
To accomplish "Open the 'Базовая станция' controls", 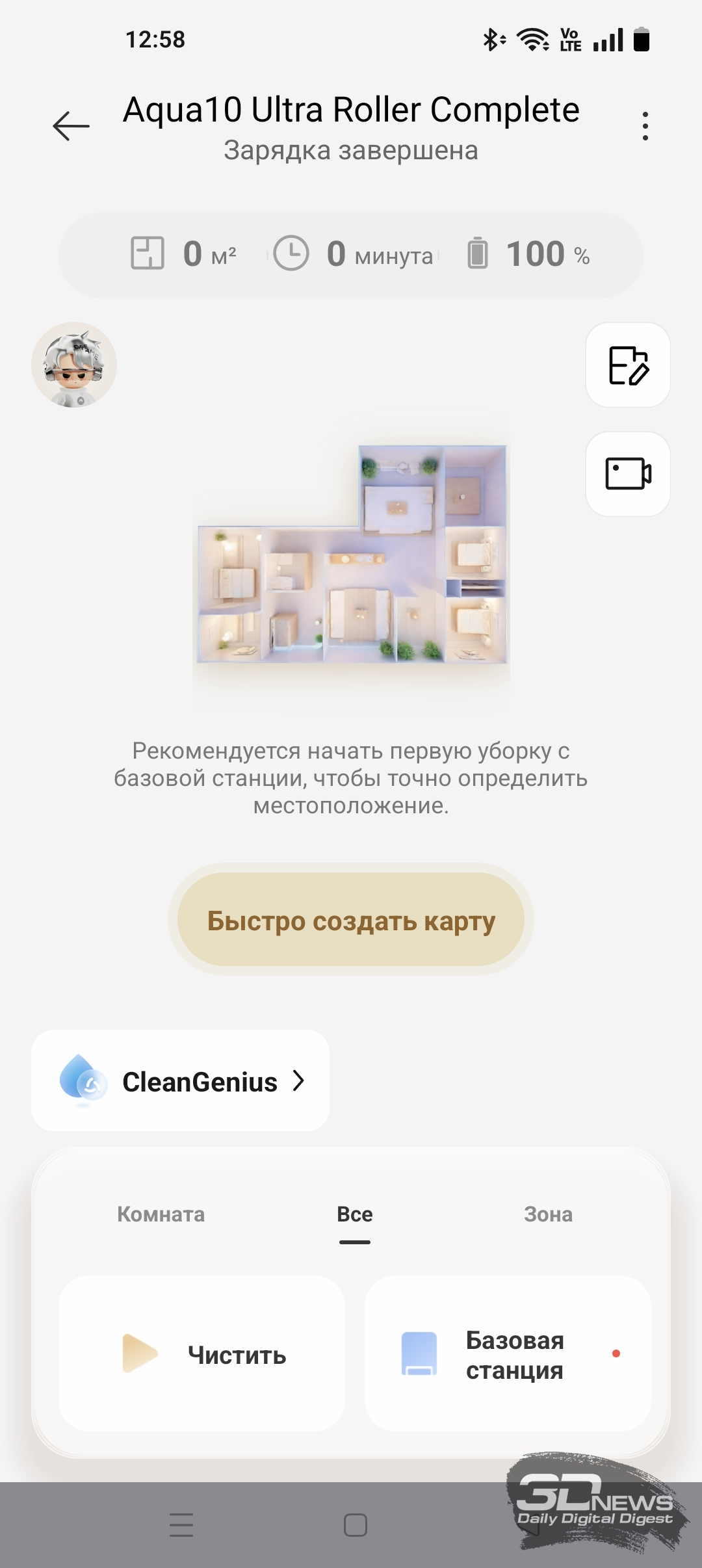I will pyautogui.click(x=508, y=1354).
